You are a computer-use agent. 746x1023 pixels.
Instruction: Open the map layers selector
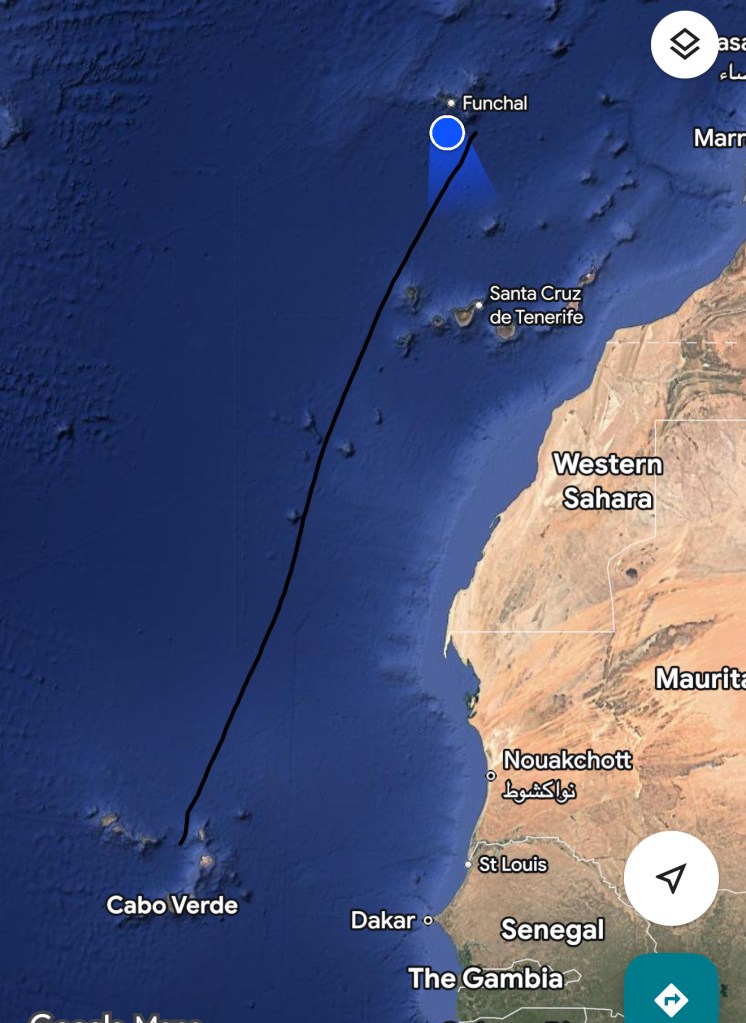coord(684,44)
